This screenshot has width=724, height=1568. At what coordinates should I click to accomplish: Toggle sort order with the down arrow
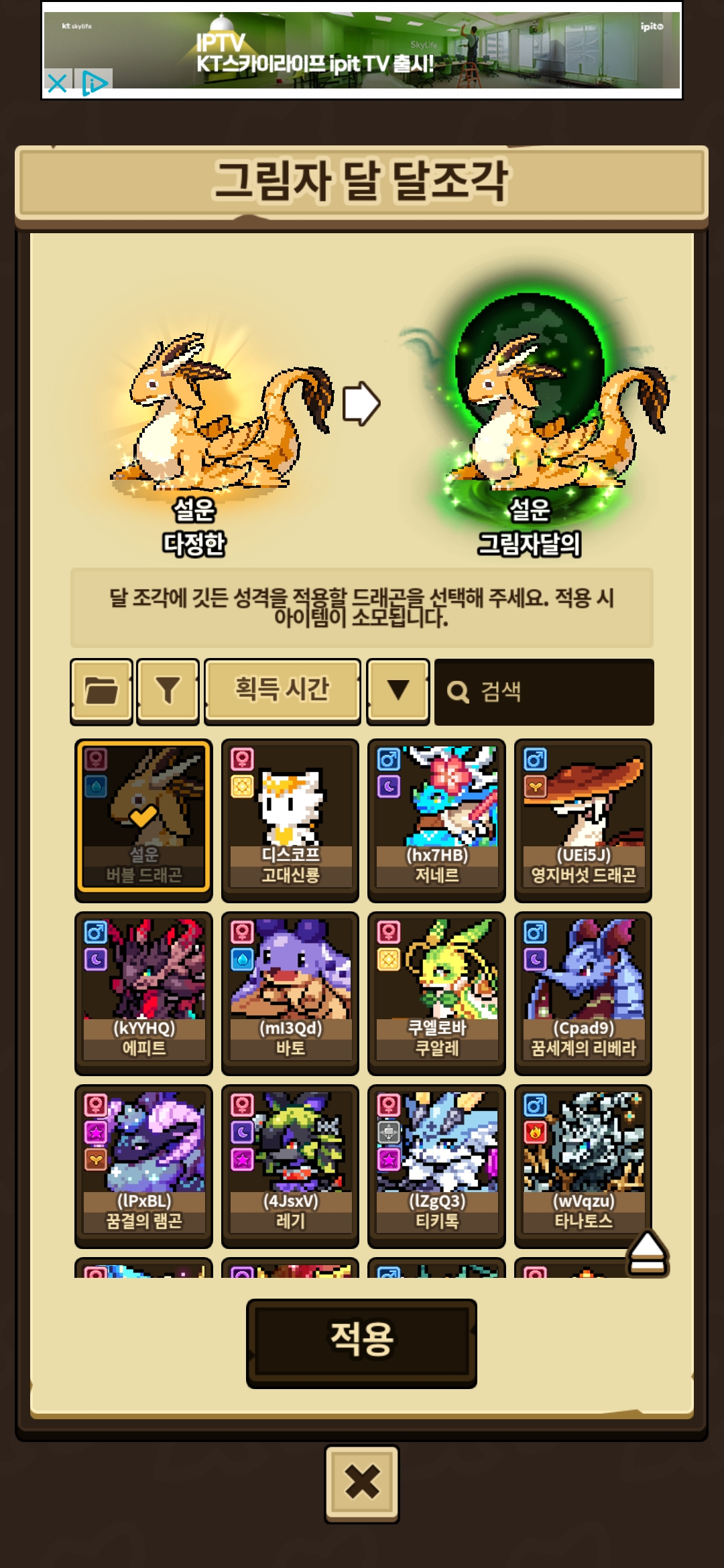[398, 691]
